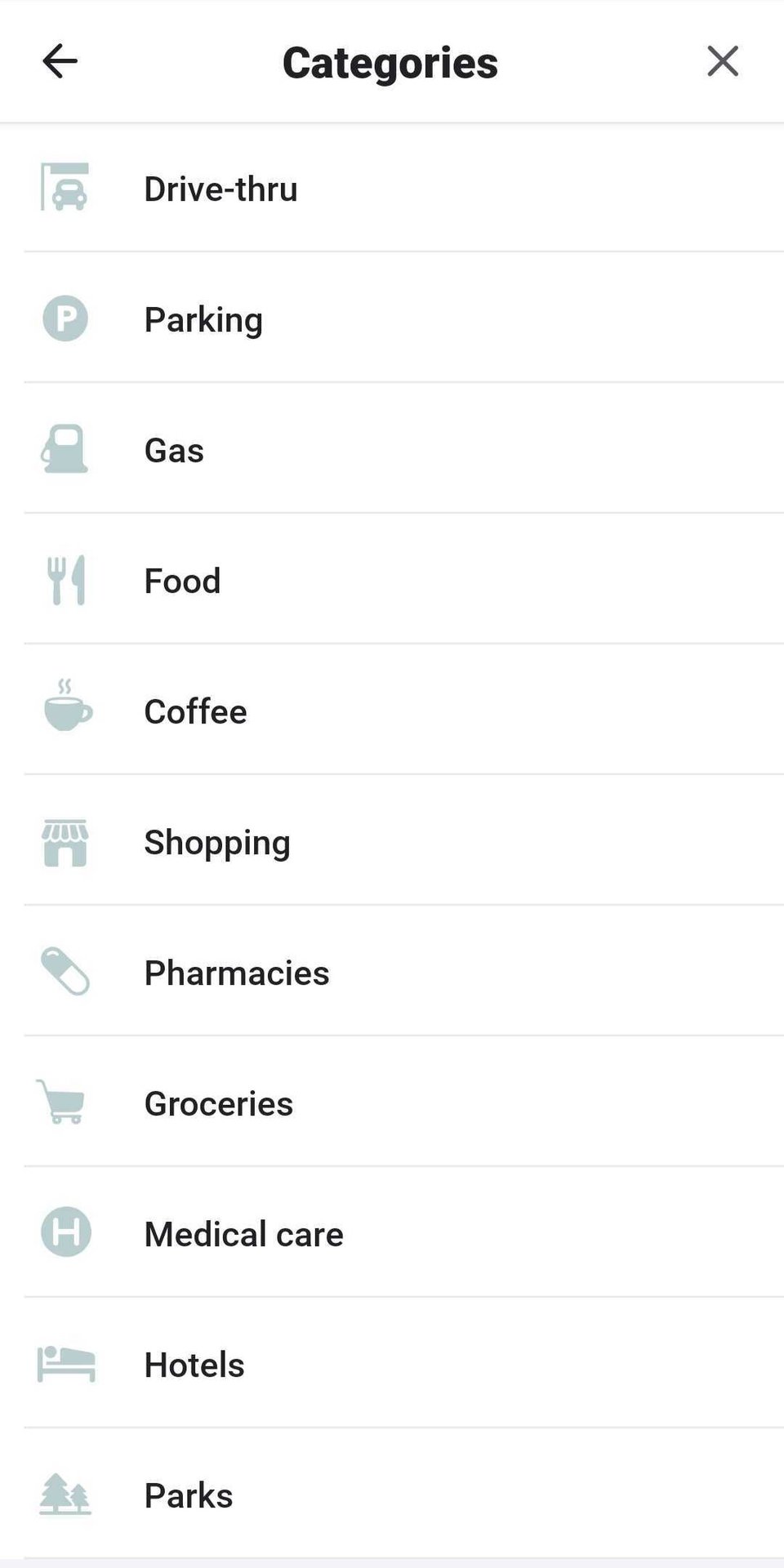The image size is (784, 1568).
Task: Go back using the arrow
Action: point(60,61)
